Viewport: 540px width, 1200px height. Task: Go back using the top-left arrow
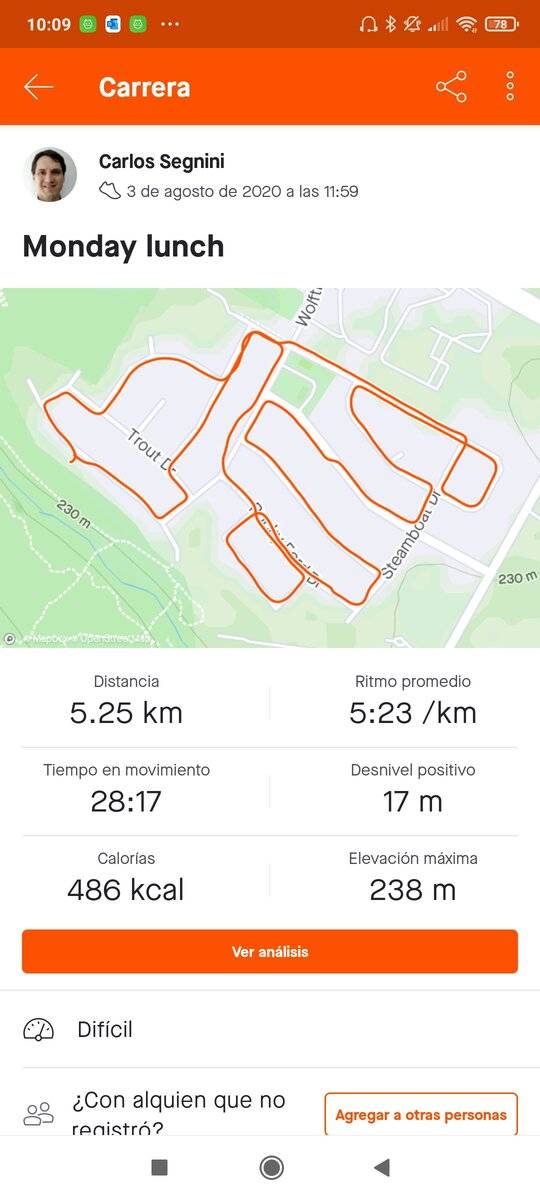(38, 87)
